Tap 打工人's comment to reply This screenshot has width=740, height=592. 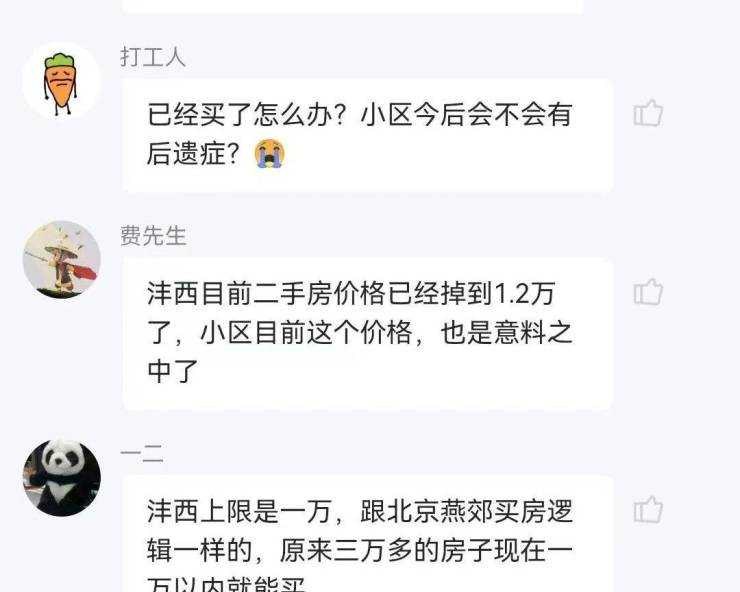pyautogui.click(x=366, y=134)
